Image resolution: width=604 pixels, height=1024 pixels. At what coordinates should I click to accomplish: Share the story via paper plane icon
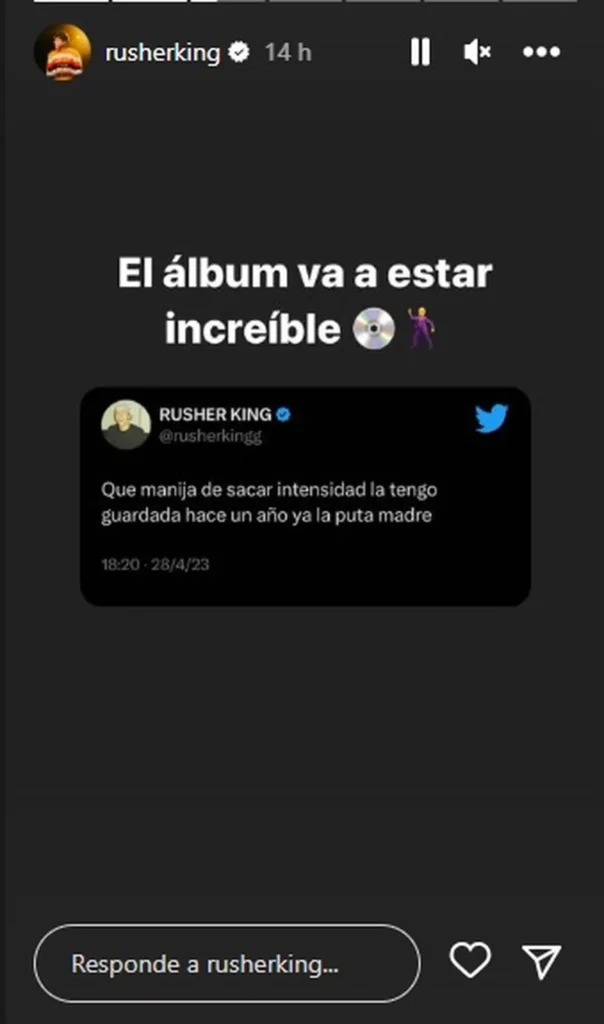click(x=542, y=961)
